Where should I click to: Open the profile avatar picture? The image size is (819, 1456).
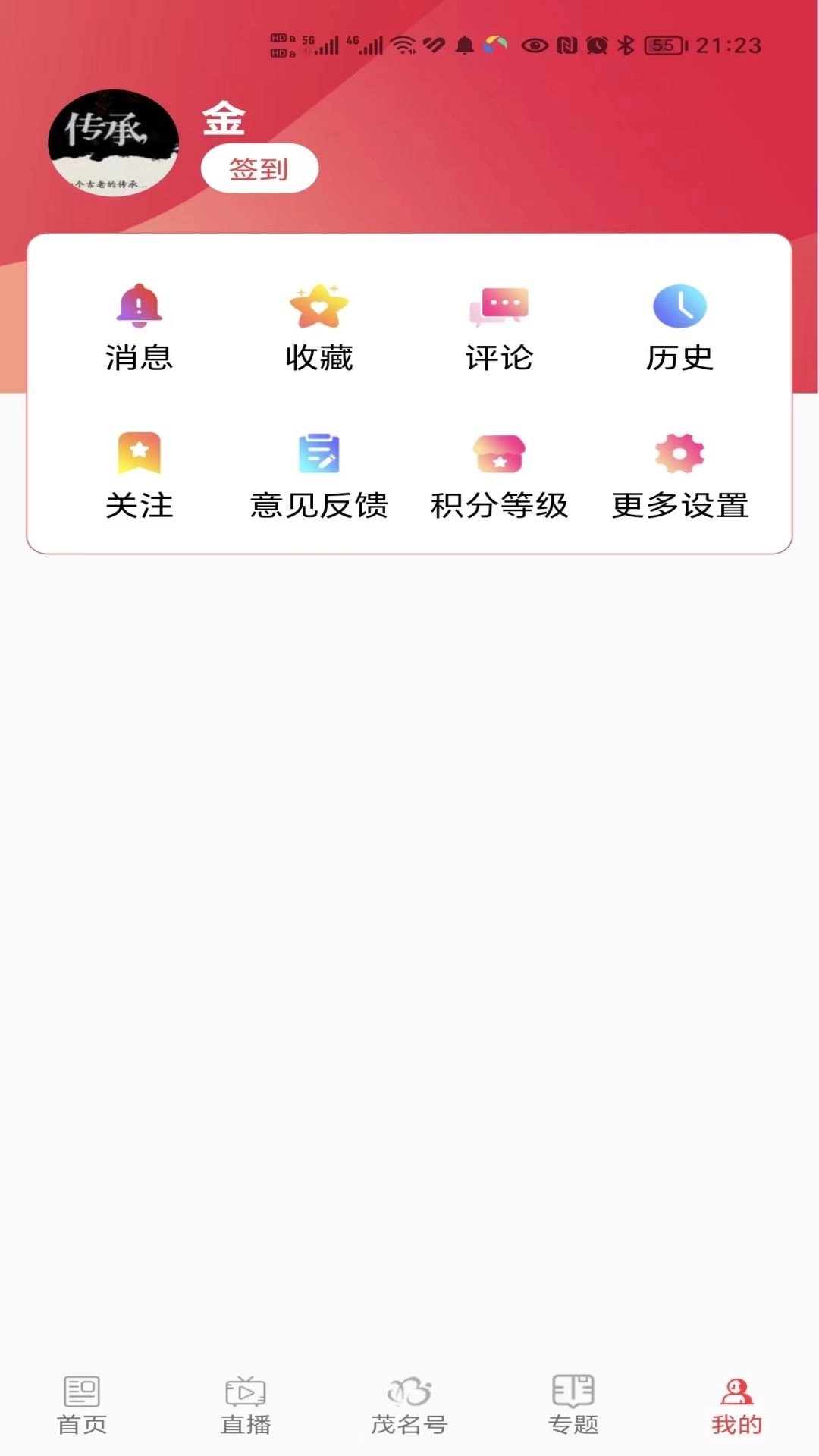coord(114,143)
